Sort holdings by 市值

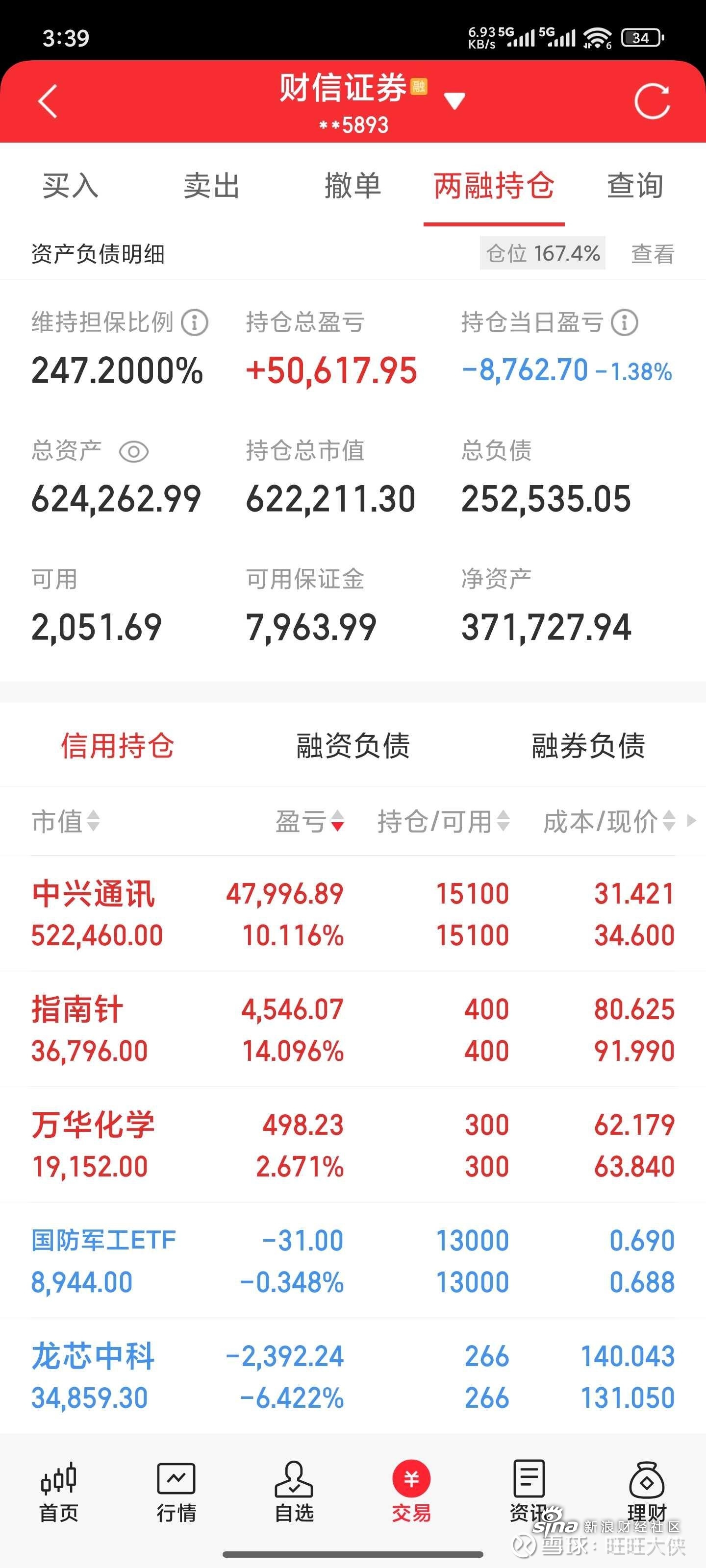[x=66, y=821]
